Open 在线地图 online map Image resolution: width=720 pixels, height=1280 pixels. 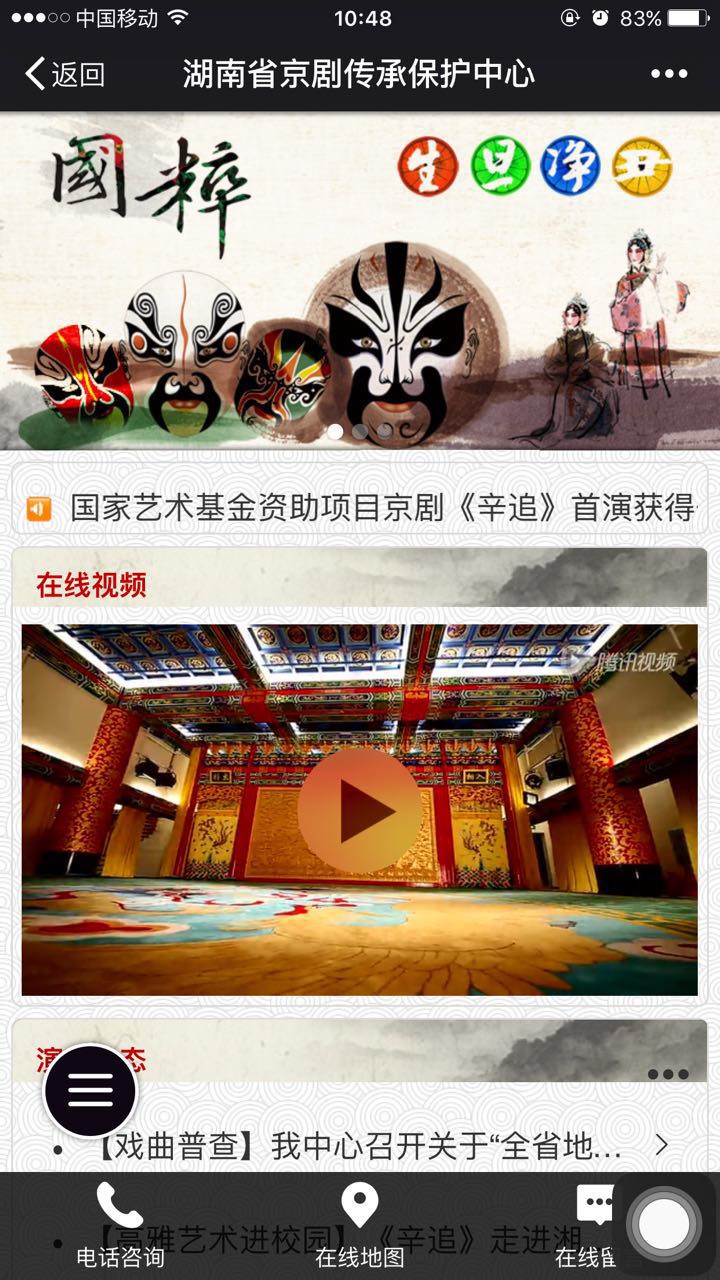[x=360, y=1225]
